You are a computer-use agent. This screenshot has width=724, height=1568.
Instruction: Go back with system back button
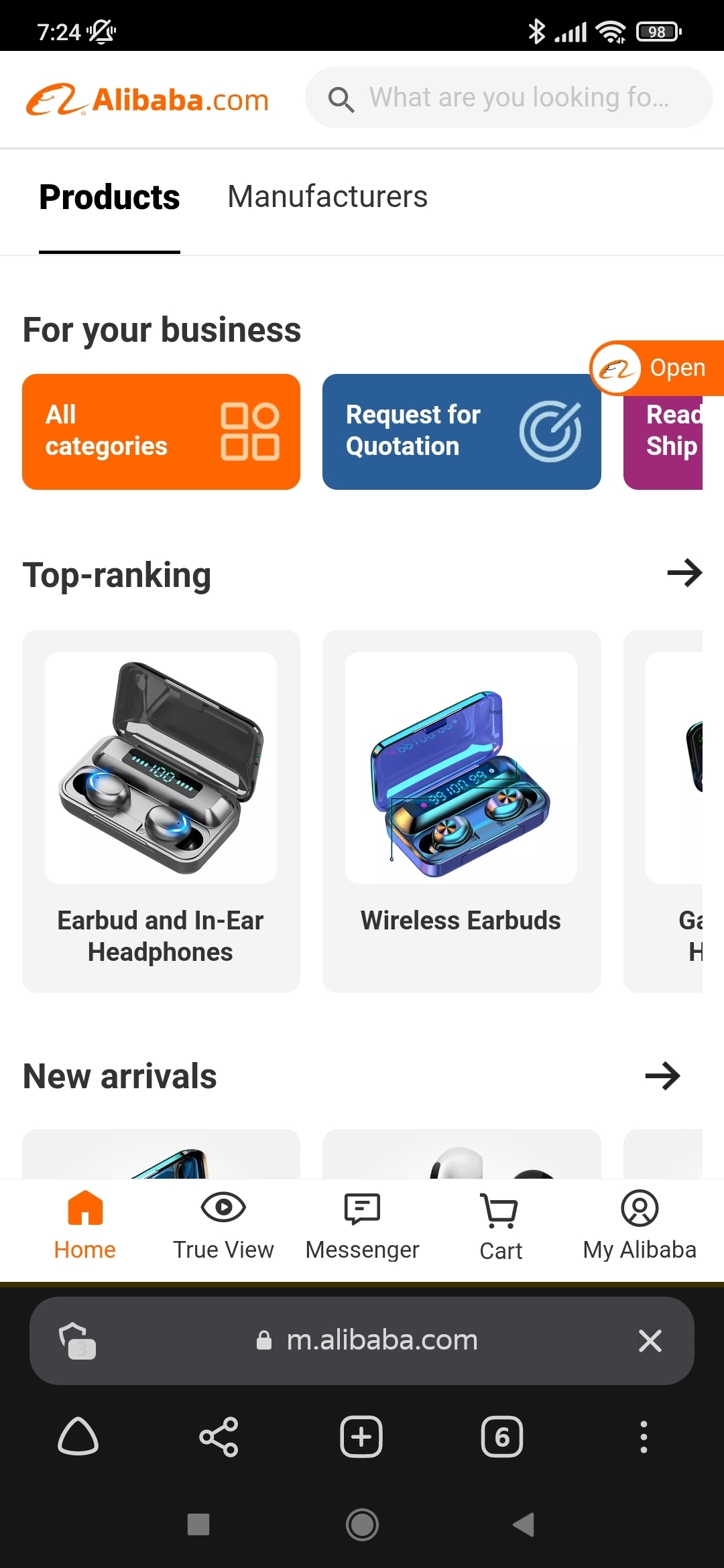pos(524,1524)
